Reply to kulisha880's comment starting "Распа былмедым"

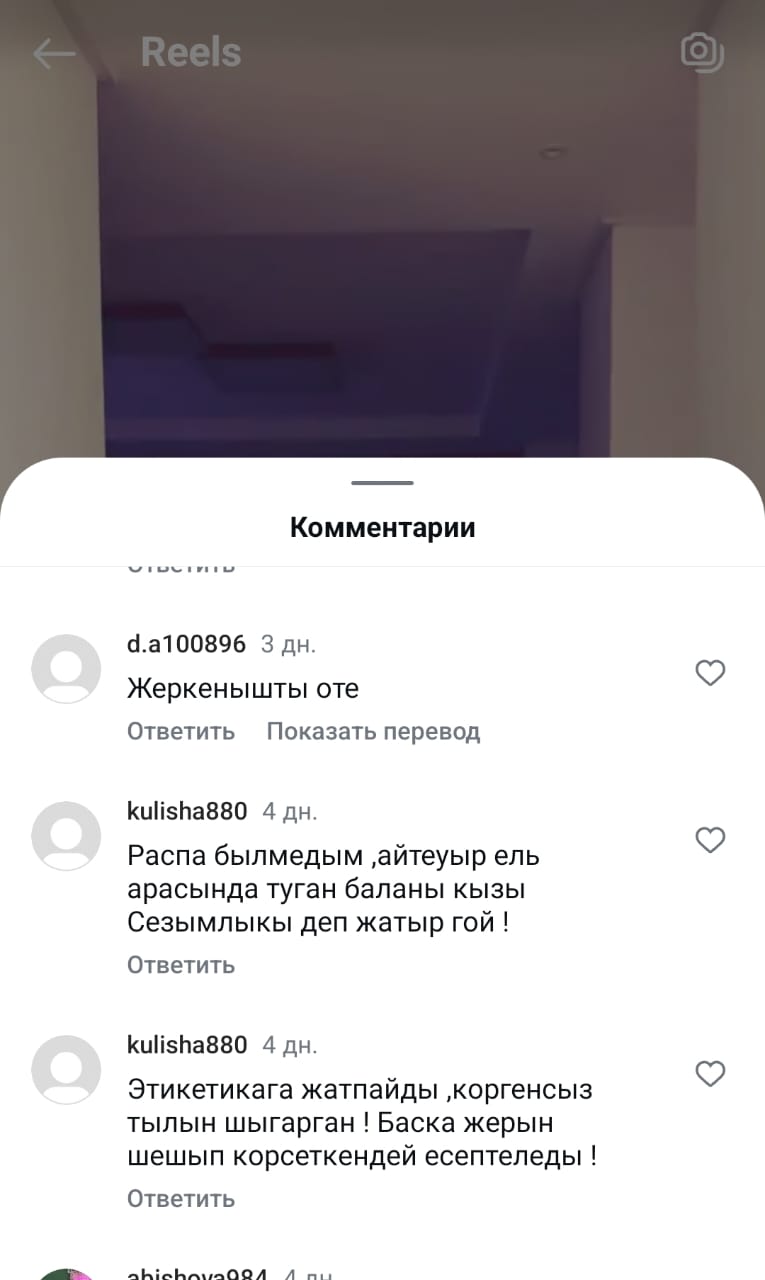coord(181,965)
